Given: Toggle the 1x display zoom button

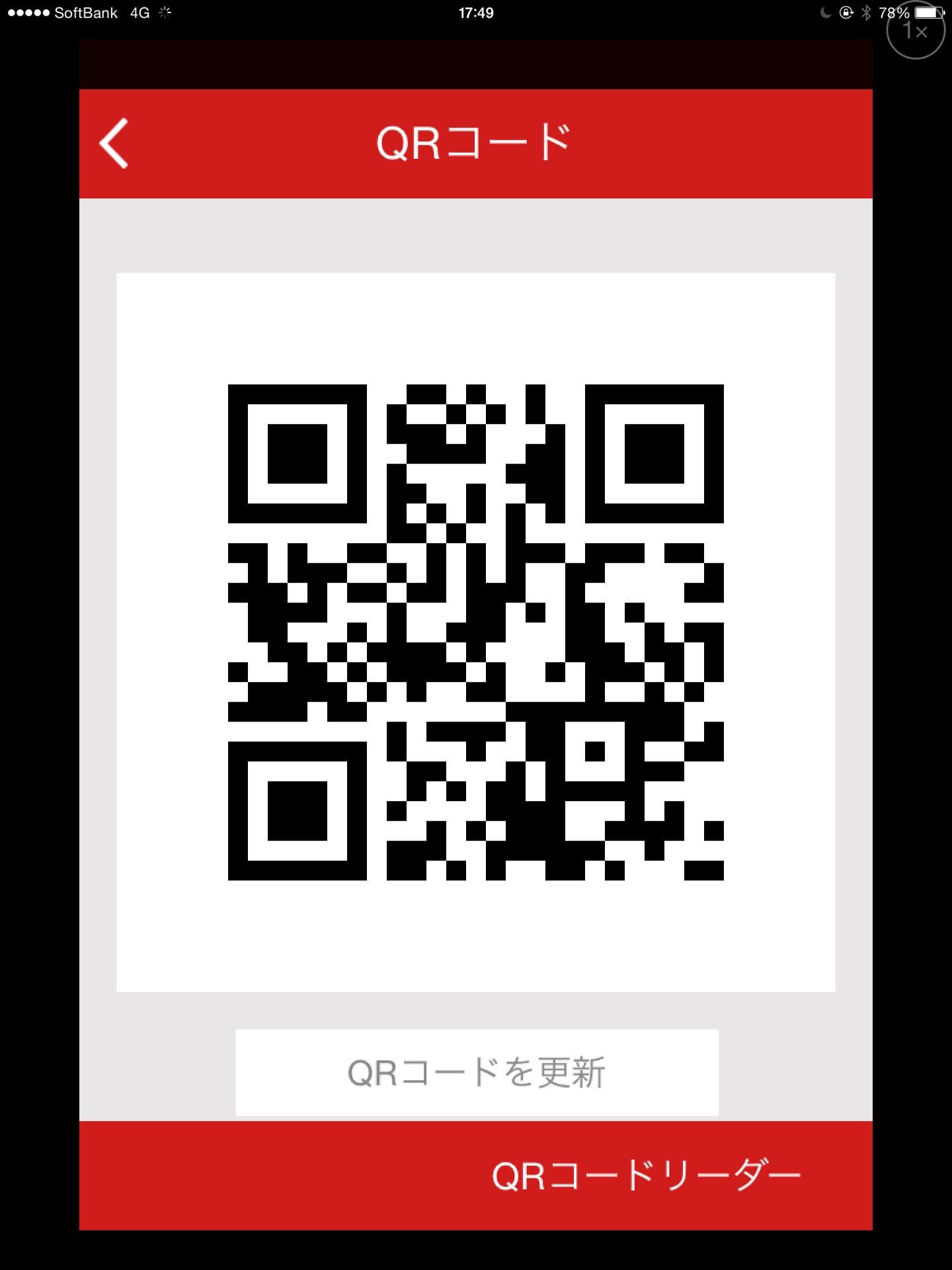Looking at the screenshot, I should [x=915, y=30].
